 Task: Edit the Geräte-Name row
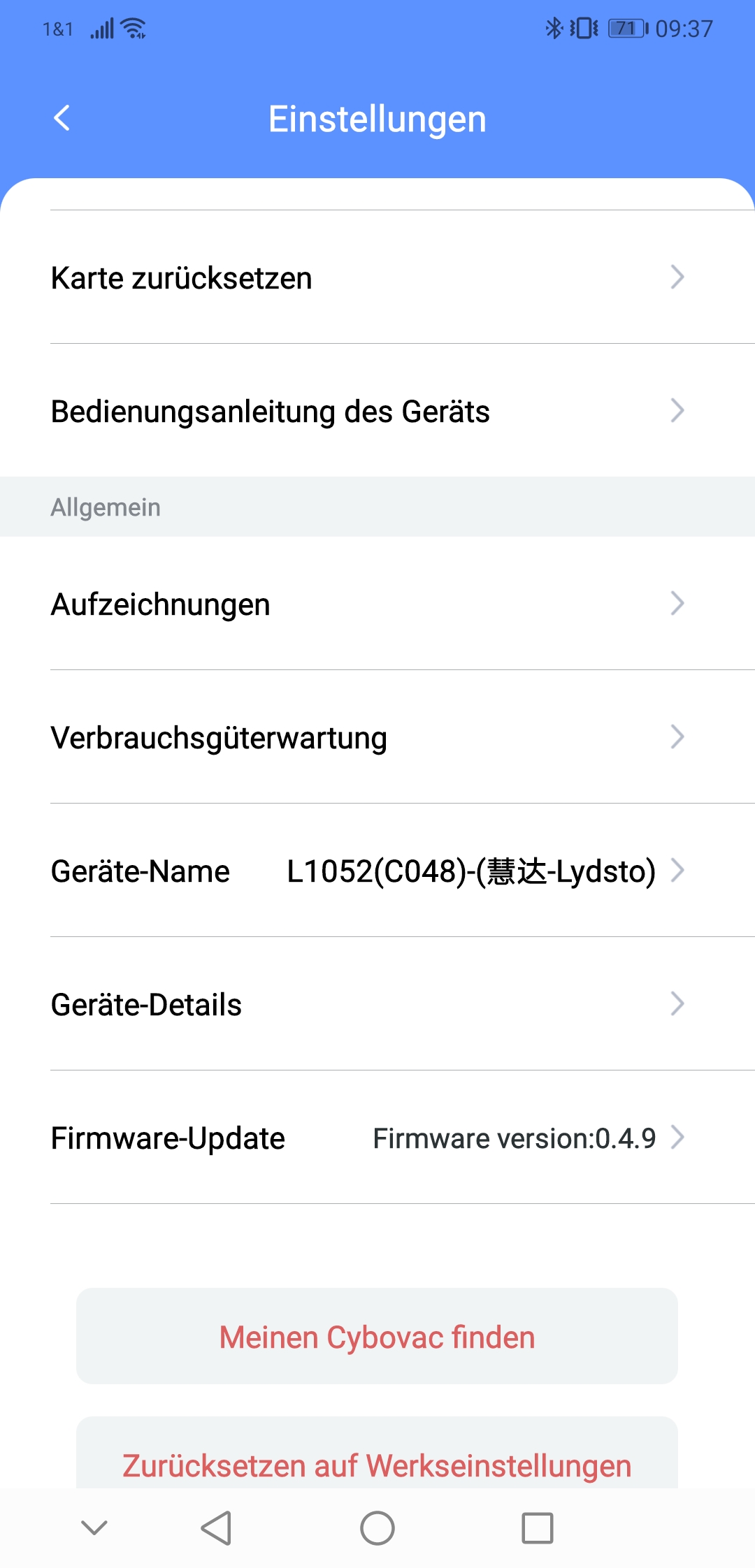pos(377,871)
